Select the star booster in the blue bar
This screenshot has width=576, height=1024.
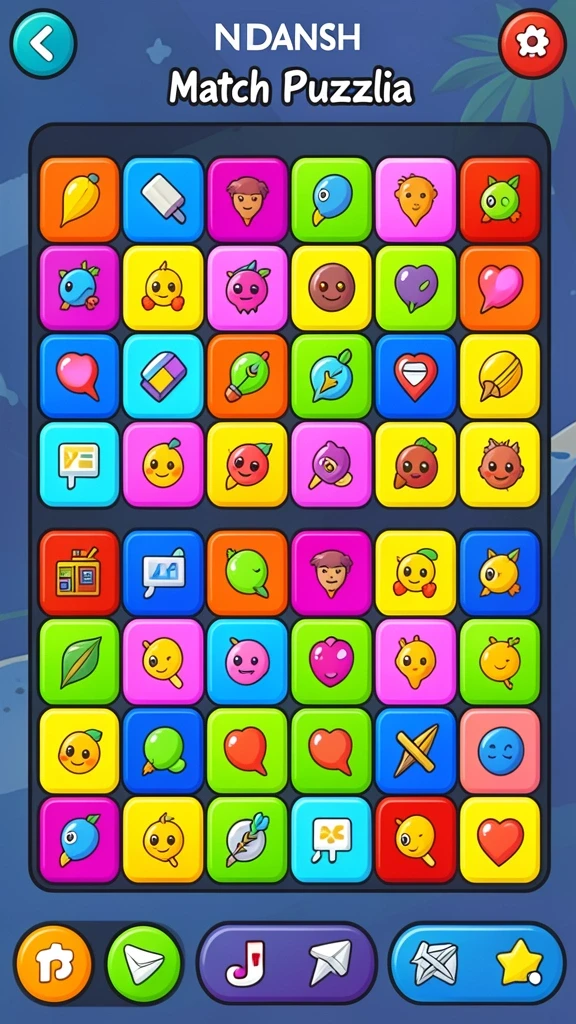point(519,963)
